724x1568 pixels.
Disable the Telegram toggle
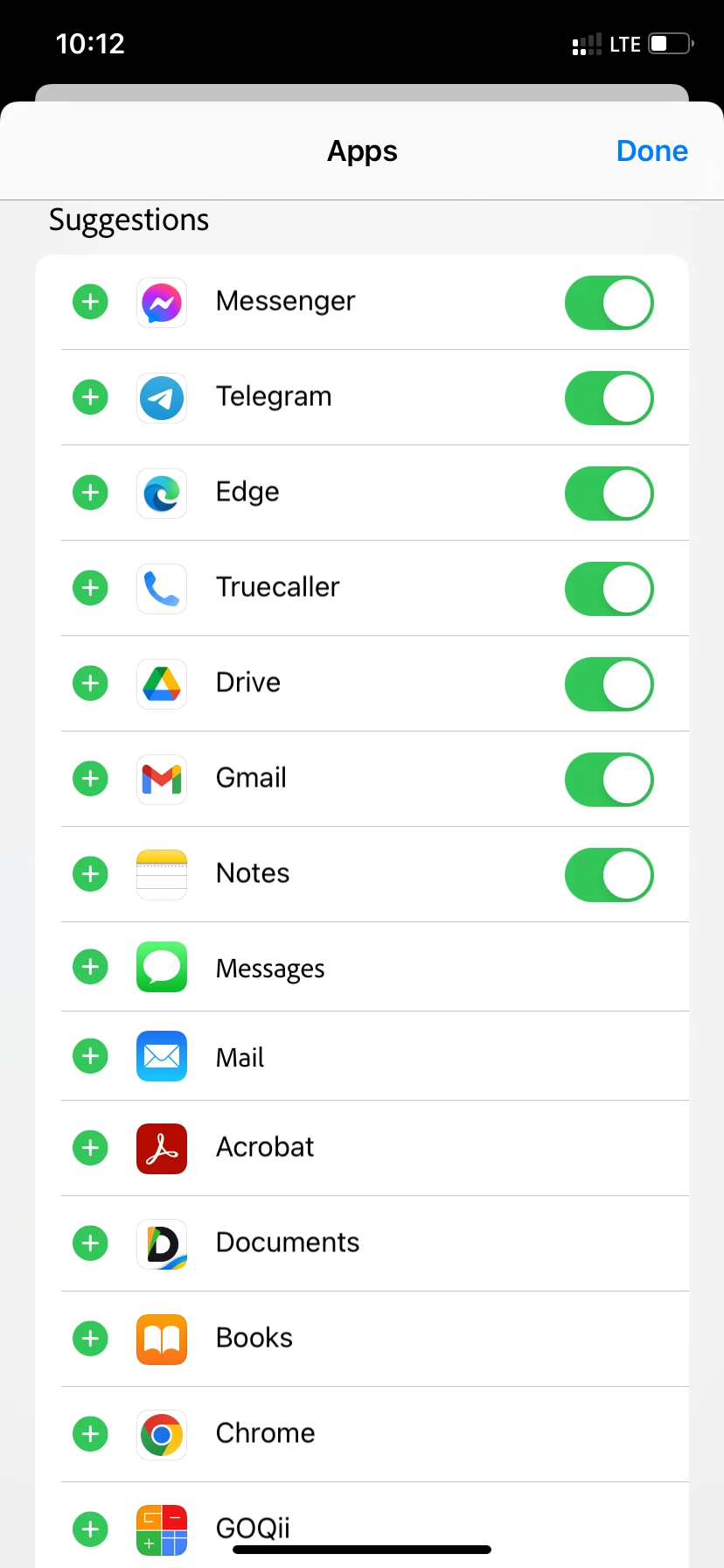coord(609,398)
